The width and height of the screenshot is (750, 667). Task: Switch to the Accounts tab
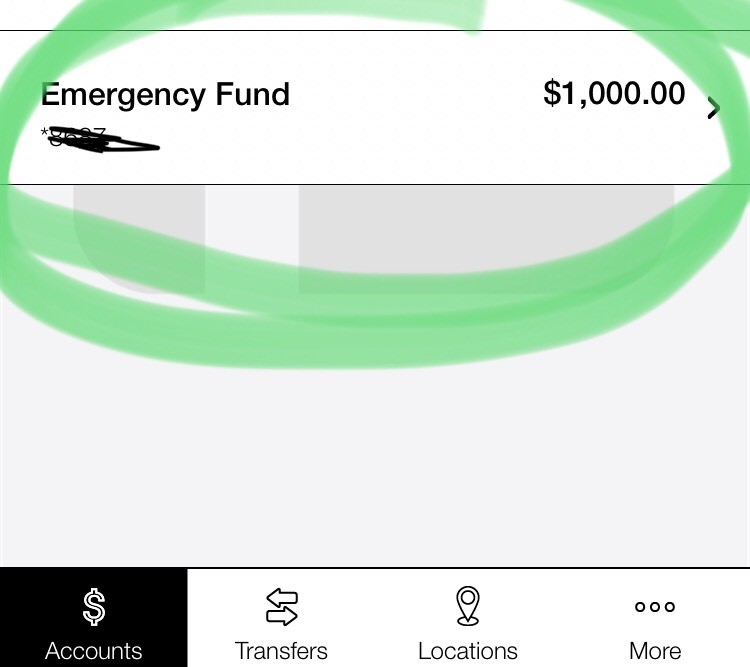click(93, 618)
